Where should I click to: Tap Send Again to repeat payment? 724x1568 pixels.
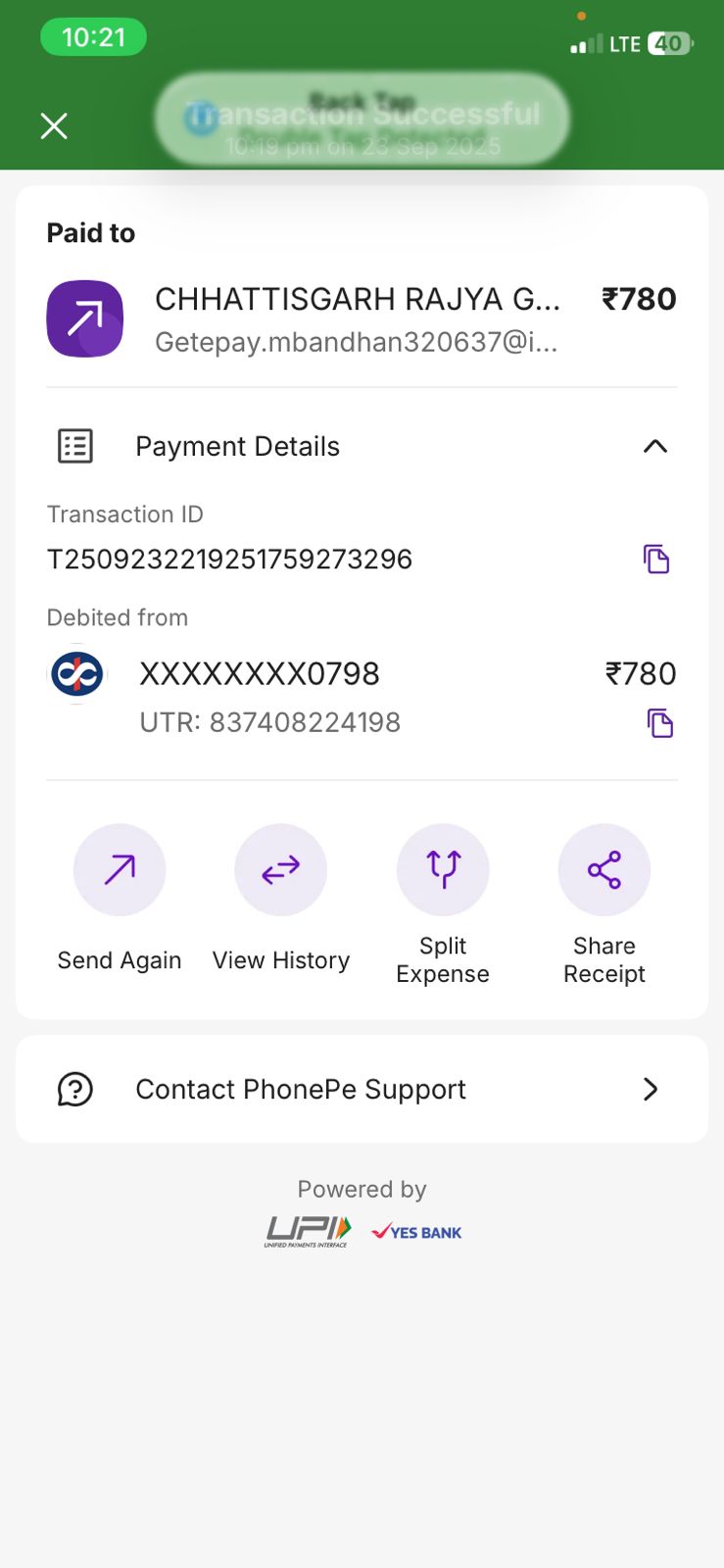[120, 870]
